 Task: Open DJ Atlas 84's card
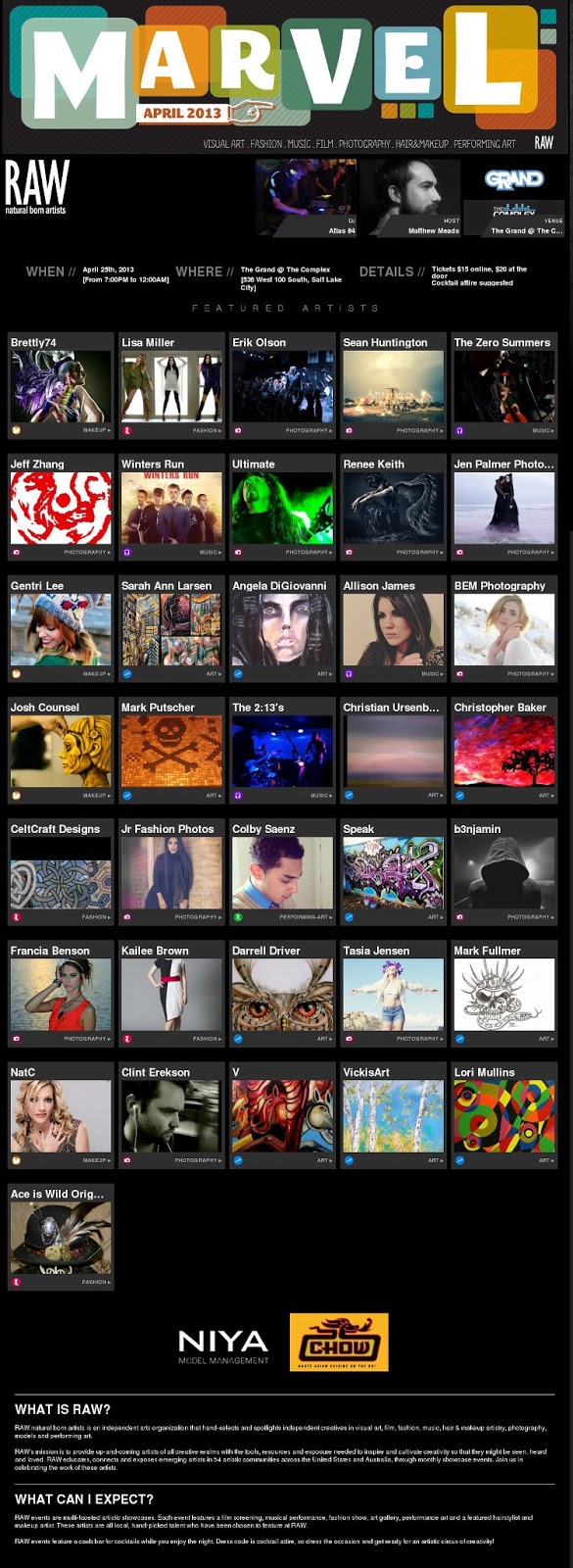[306, 198]
